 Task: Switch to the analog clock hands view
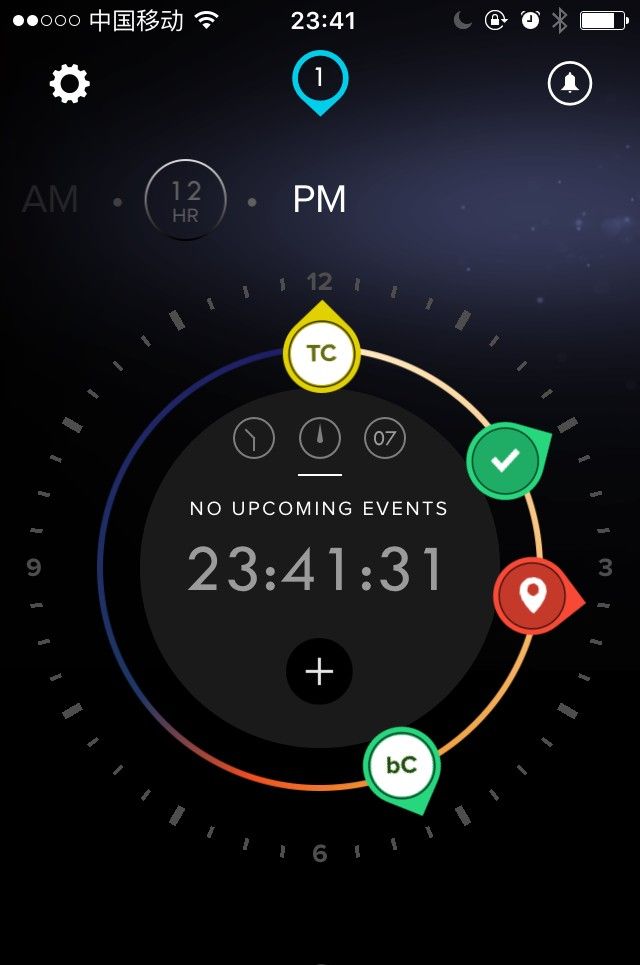(254, 438)
